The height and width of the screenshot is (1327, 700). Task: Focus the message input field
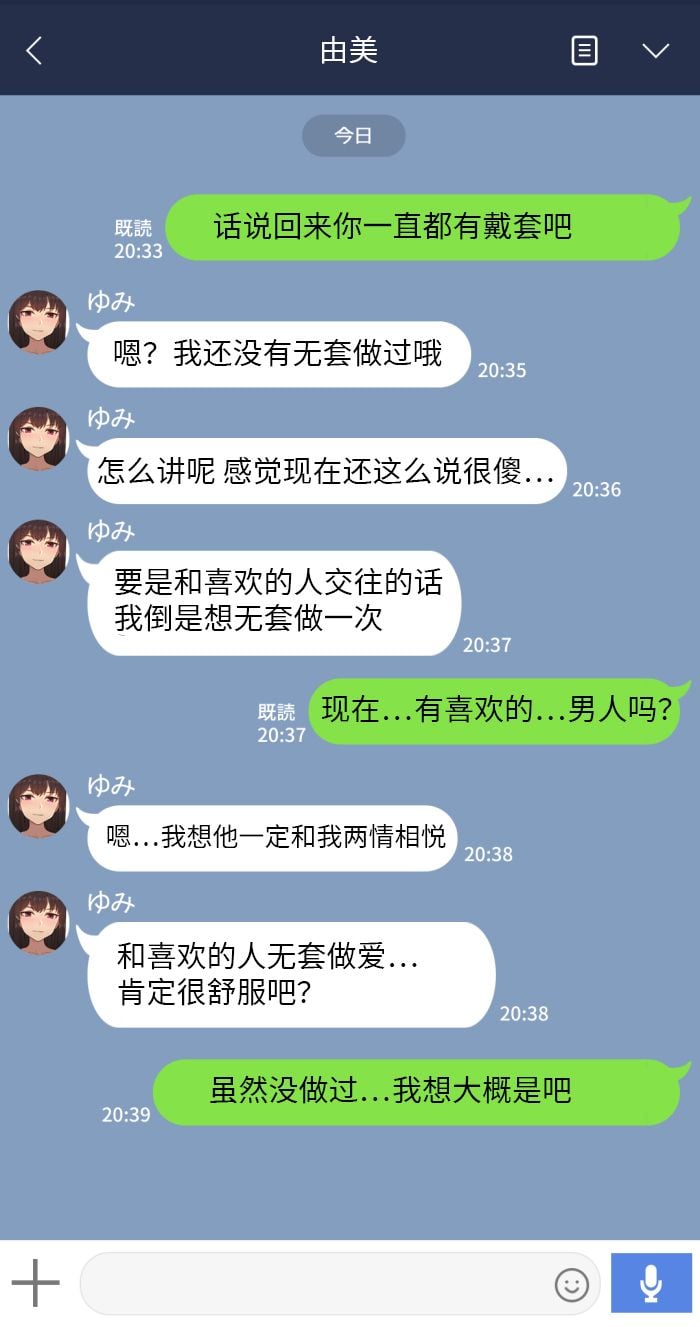point(315,1283)
